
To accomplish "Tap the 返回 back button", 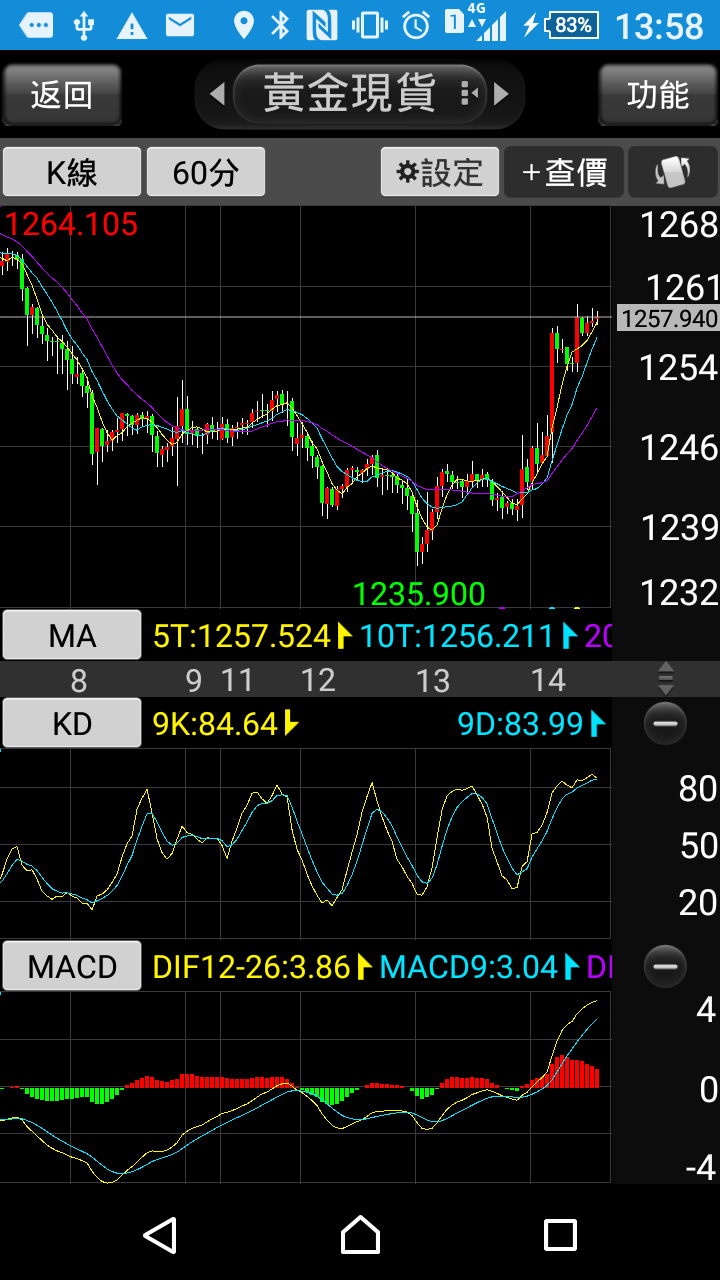I will pyautogui.click(x=62, y=95).
